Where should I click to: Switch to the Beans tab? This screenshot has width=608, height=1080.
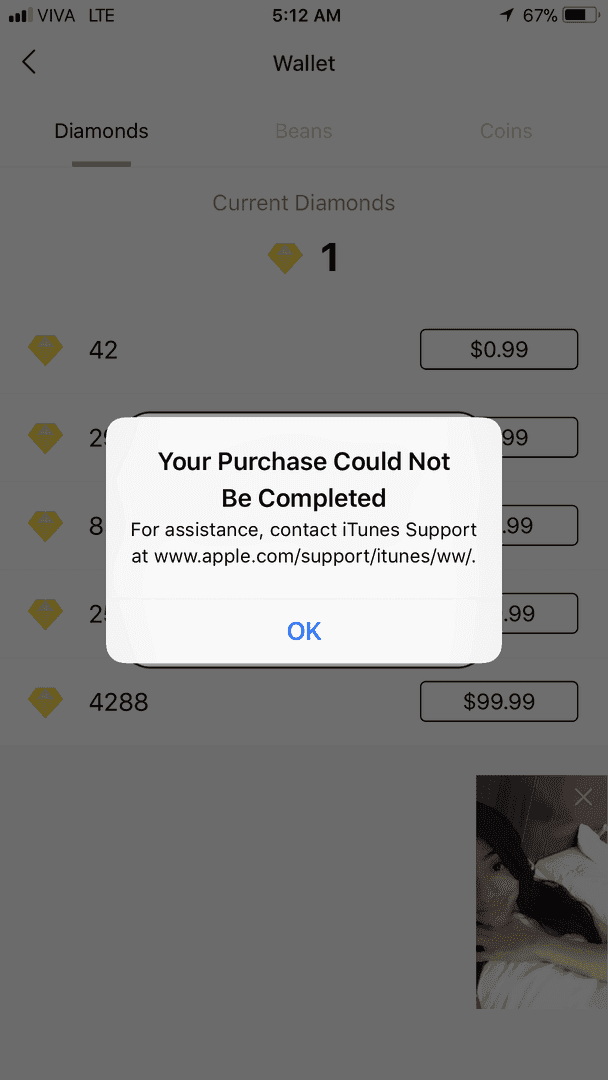[x=304, y=131]
